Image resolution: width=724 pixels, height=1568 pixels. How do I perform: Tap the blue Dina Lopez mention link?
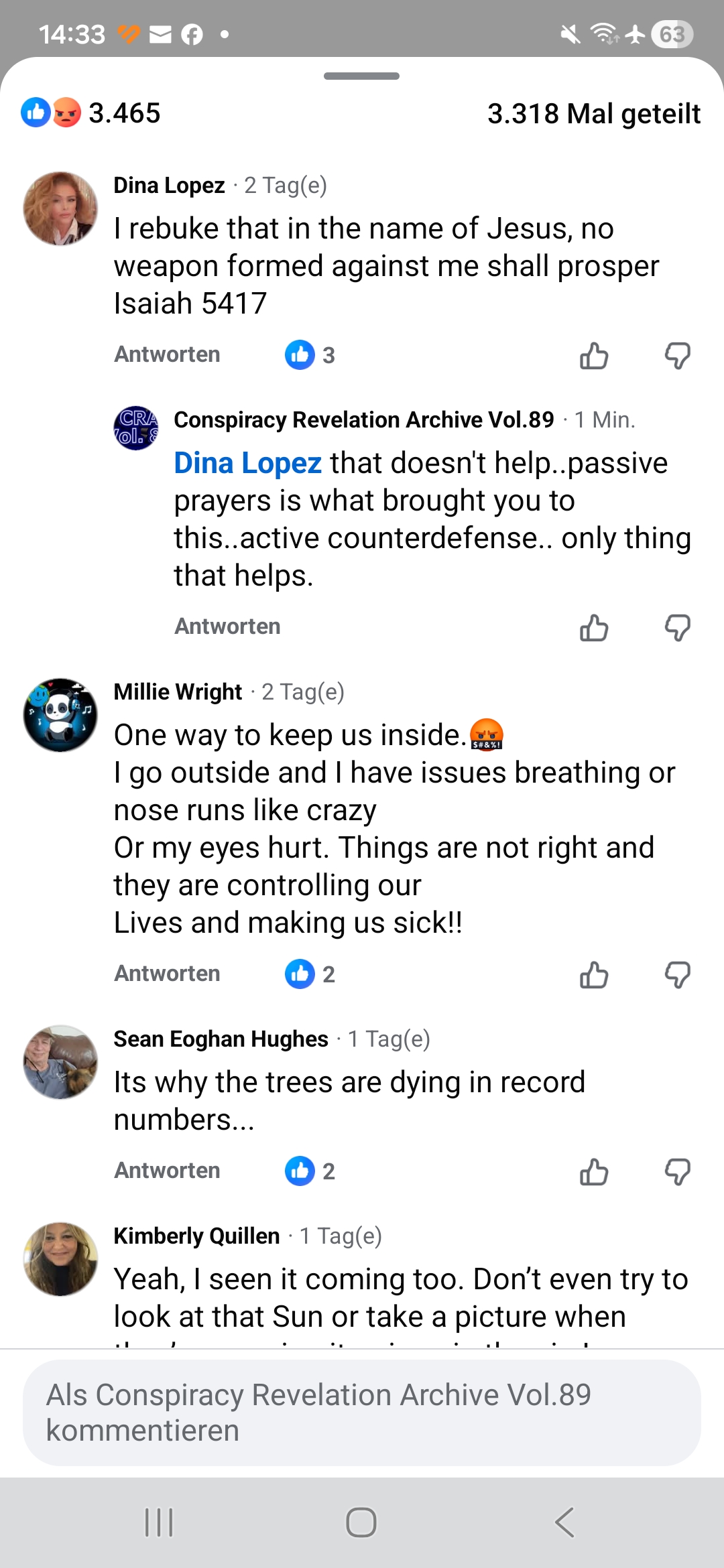247,463
